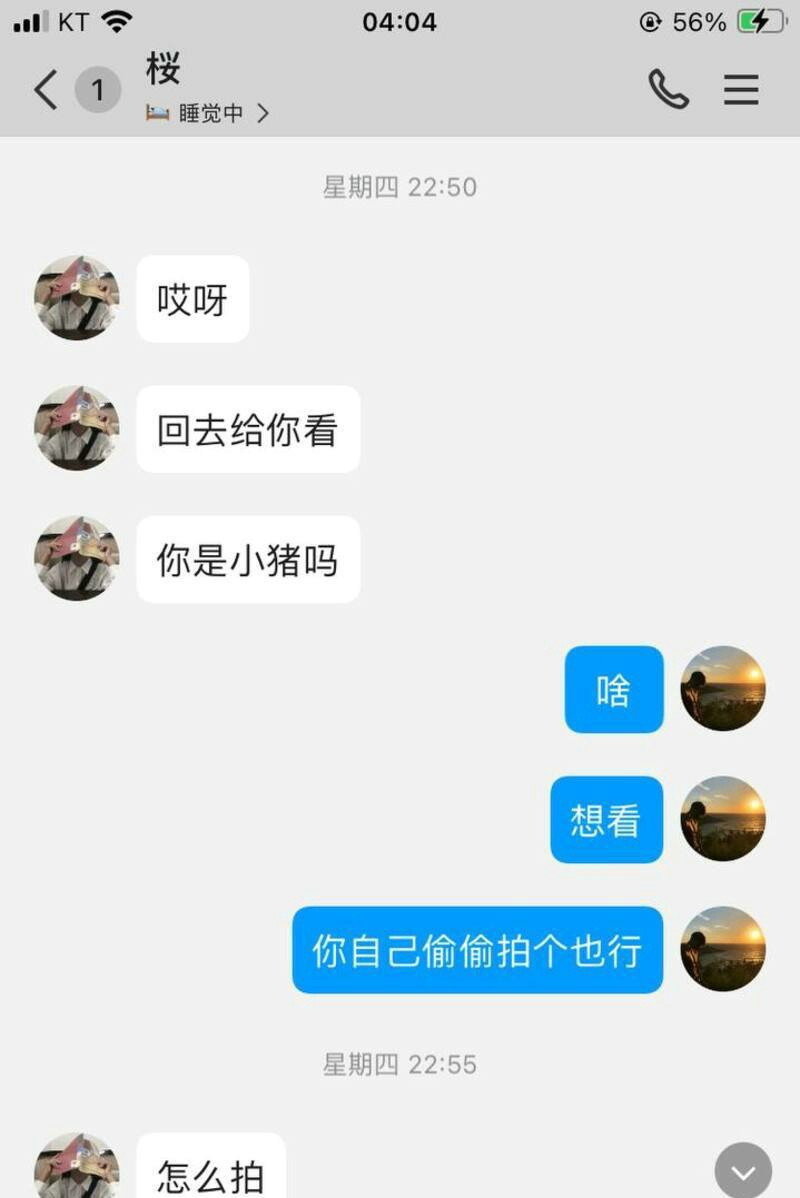Tap the avatar beside 你自己偷偷拍个也行
This screenshot has height=1198, width=800.
tap(722, 949)
